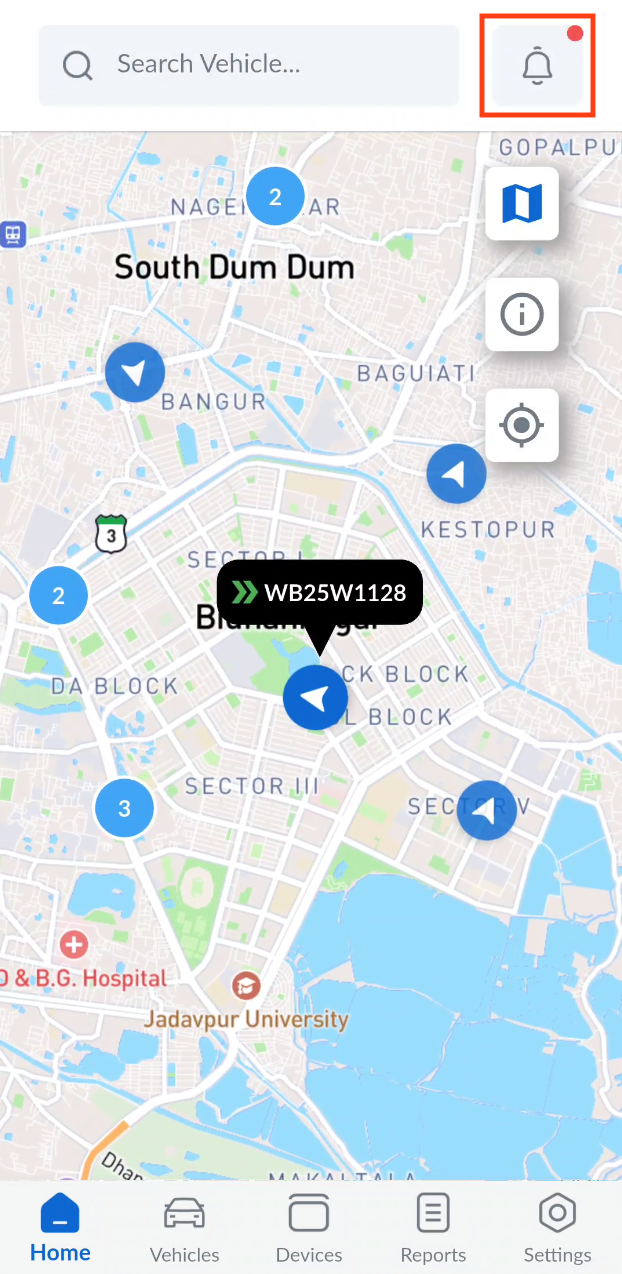Select the vehicle marker near Bangur

[x=135, y=373]
